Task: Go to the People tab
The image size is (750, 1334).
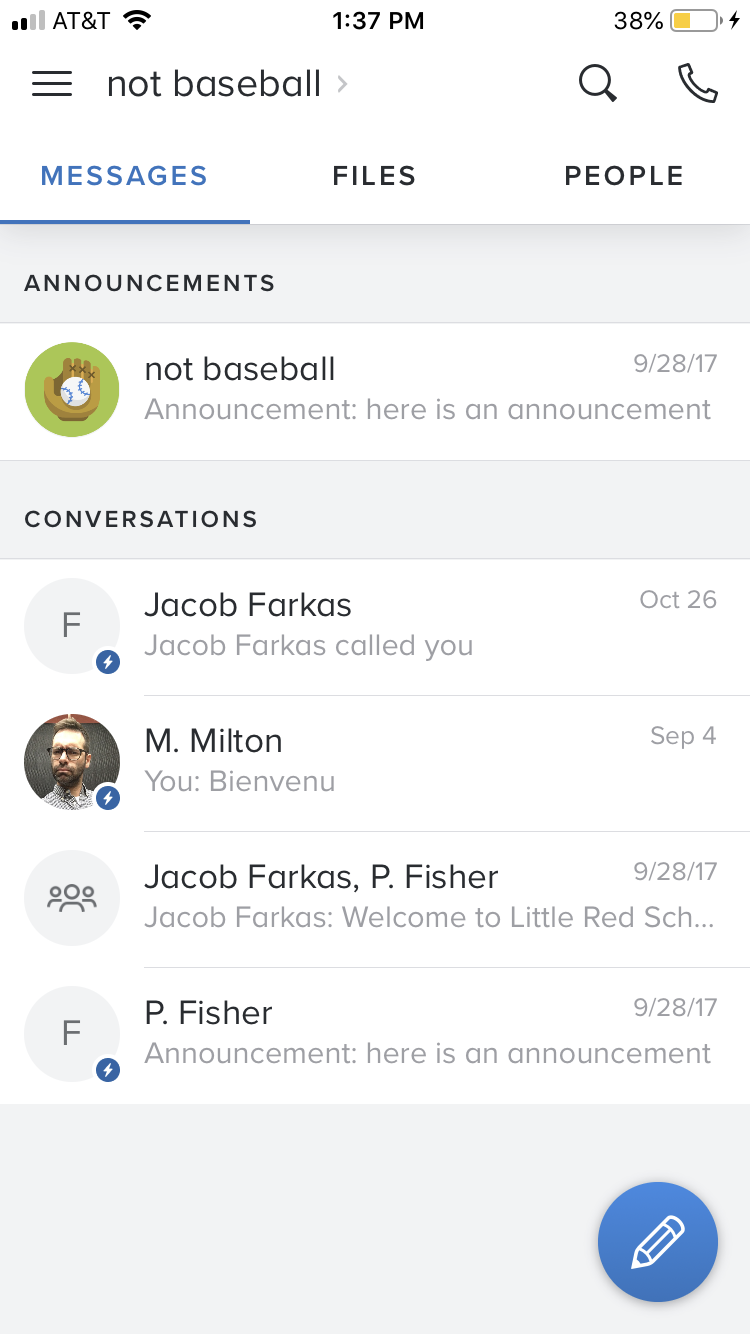Action: (624, 176)
